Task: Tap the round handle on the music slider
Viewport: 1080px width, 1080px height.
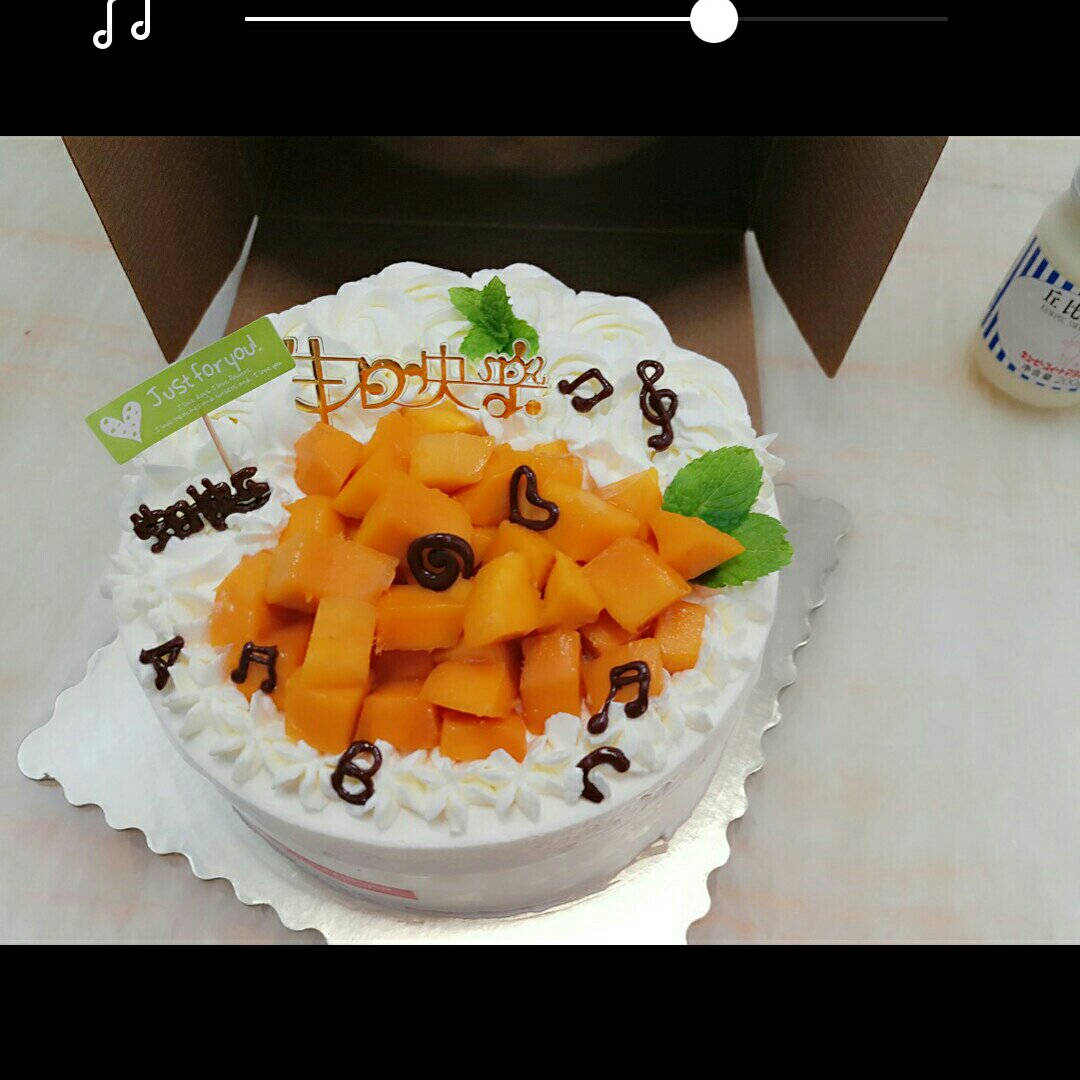Action: 714,19
